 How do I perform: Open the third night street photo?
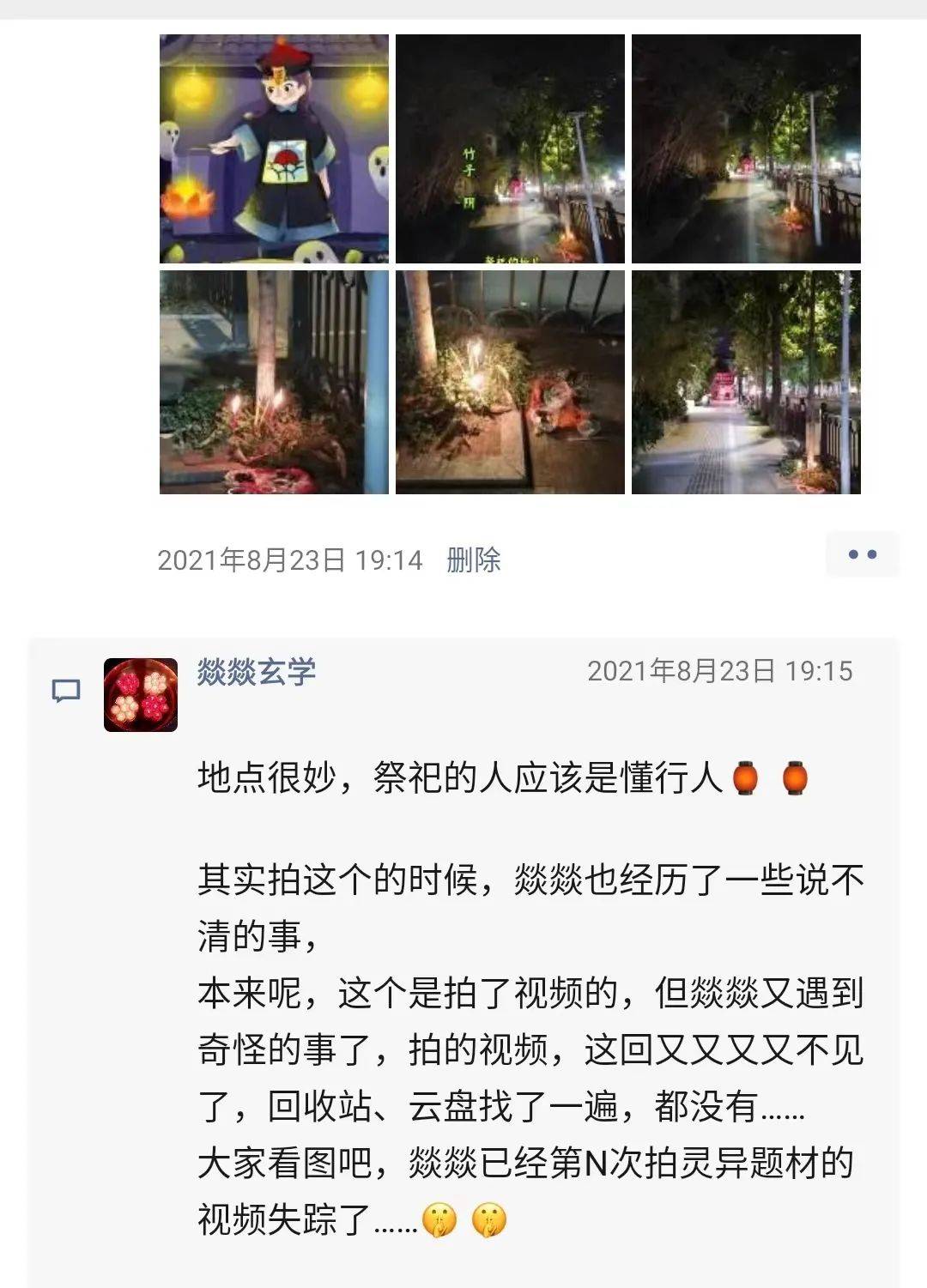coord(746,148)
